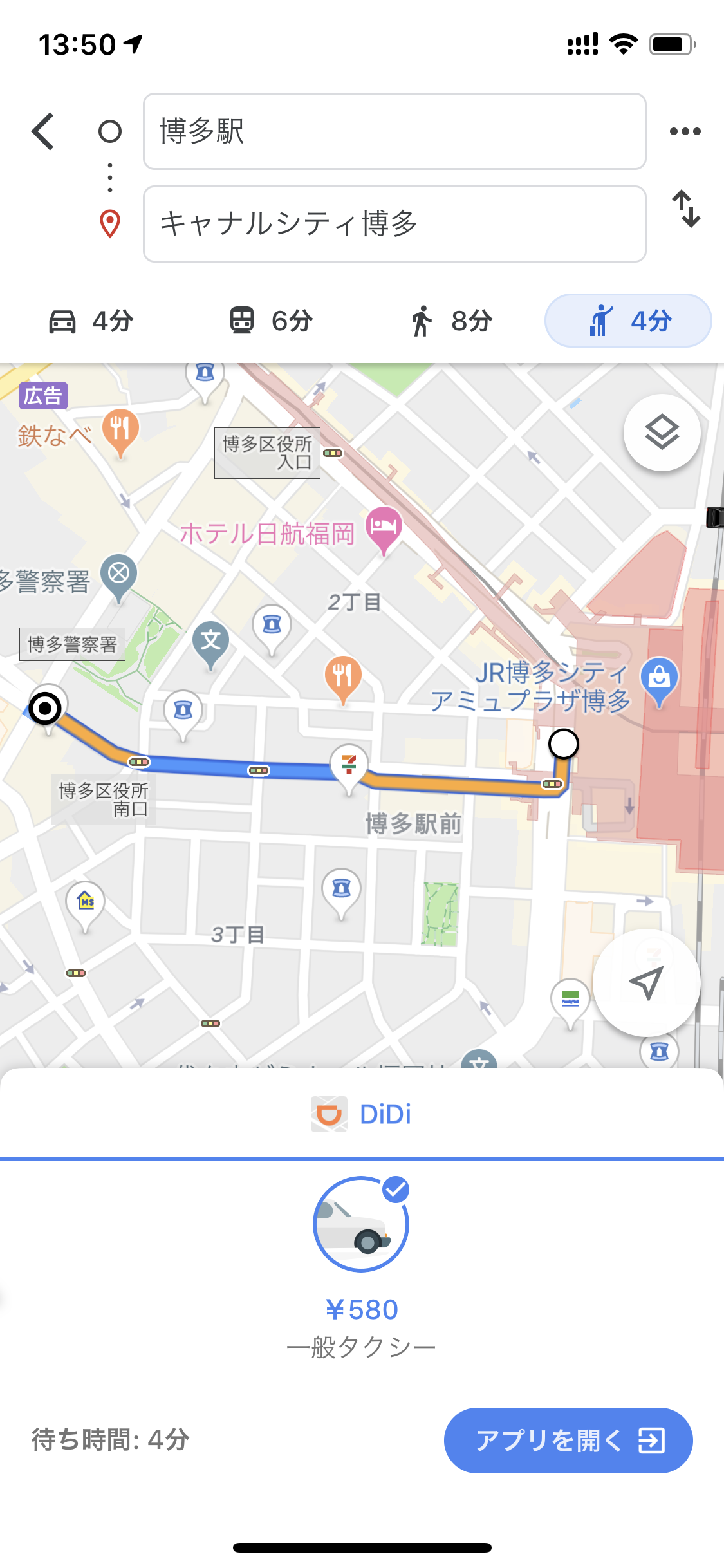
Task: Center map on my location
Action: point(646,983)
